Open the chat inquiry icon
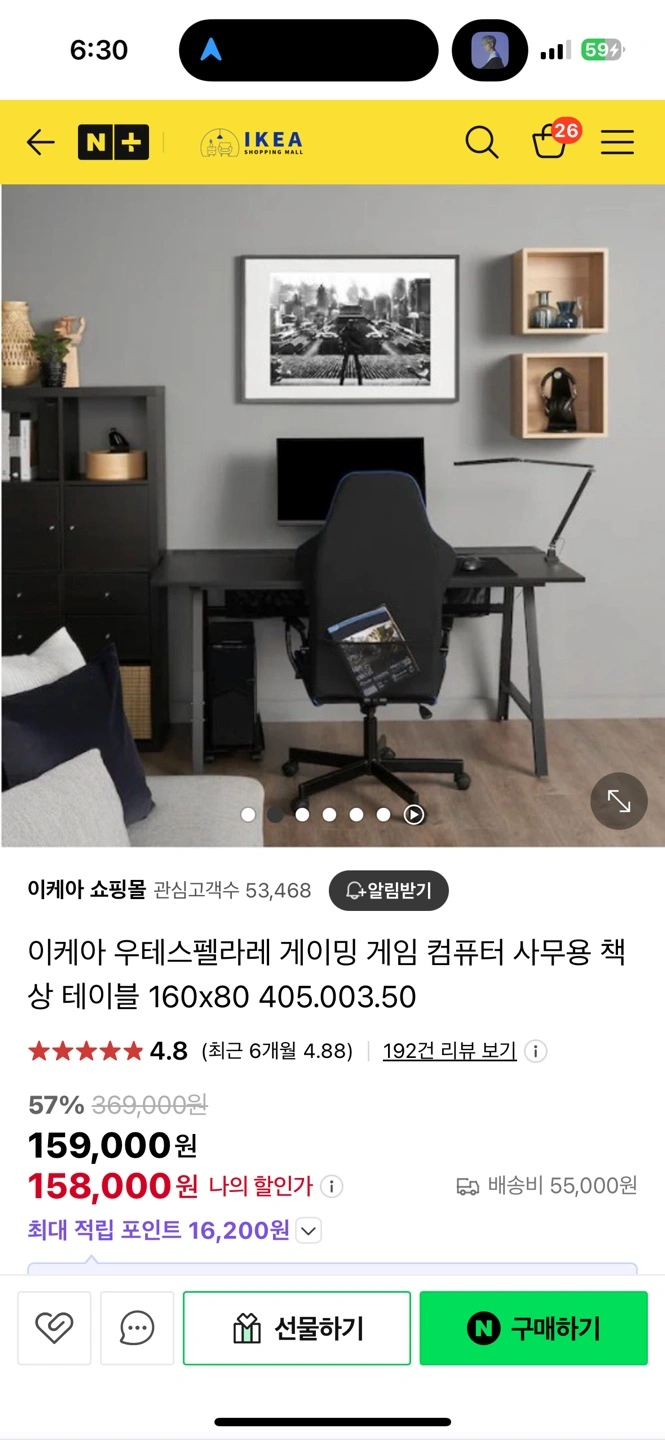This screenshot has height=1440, width=665. coord(137,1328)
